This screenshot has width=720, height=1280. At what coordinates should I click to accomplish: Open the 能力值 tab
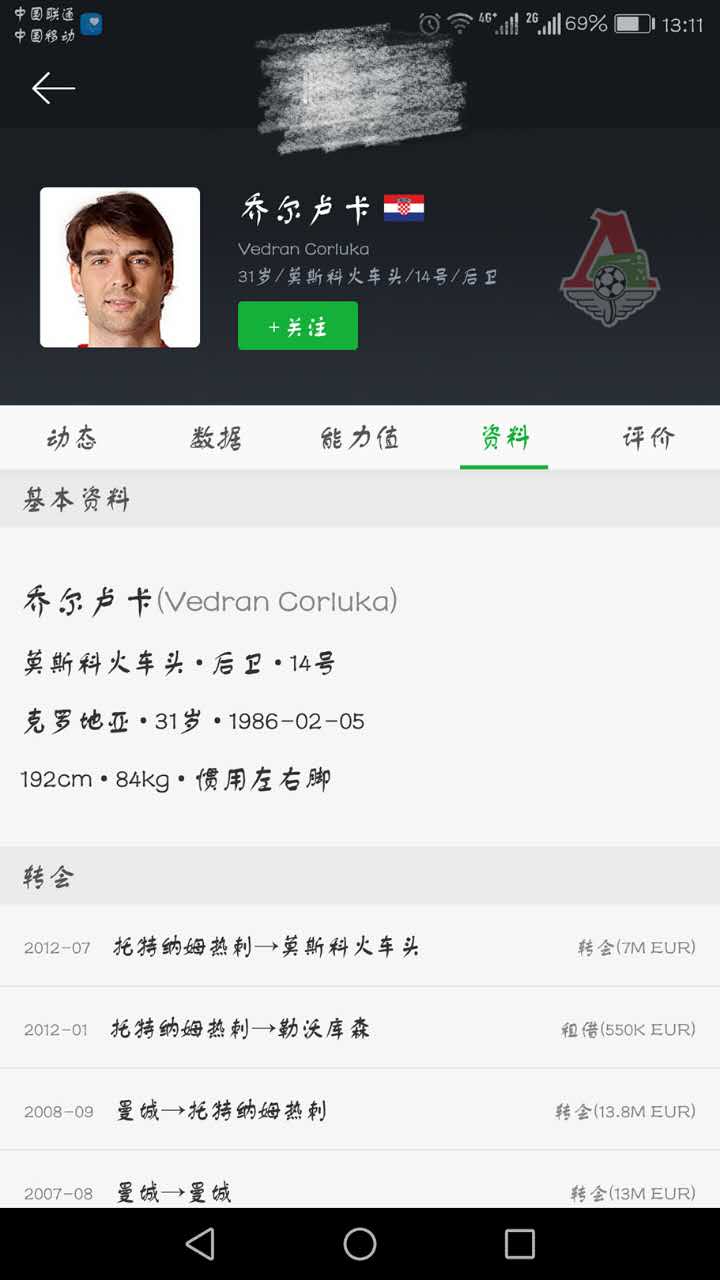pos(359,437)
